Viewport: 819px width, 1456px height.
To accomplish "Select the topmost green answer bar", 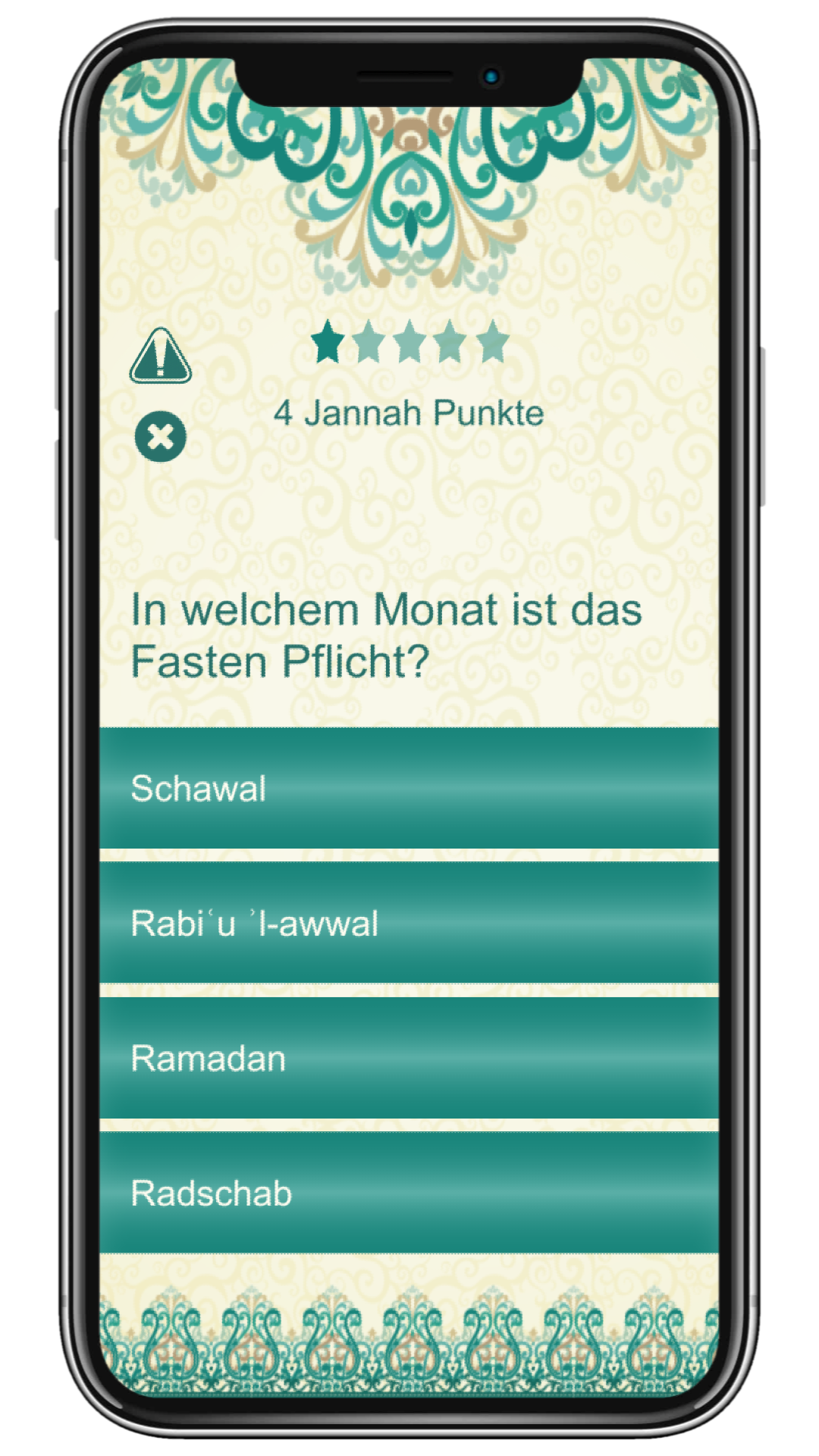I will coord(409,789).
